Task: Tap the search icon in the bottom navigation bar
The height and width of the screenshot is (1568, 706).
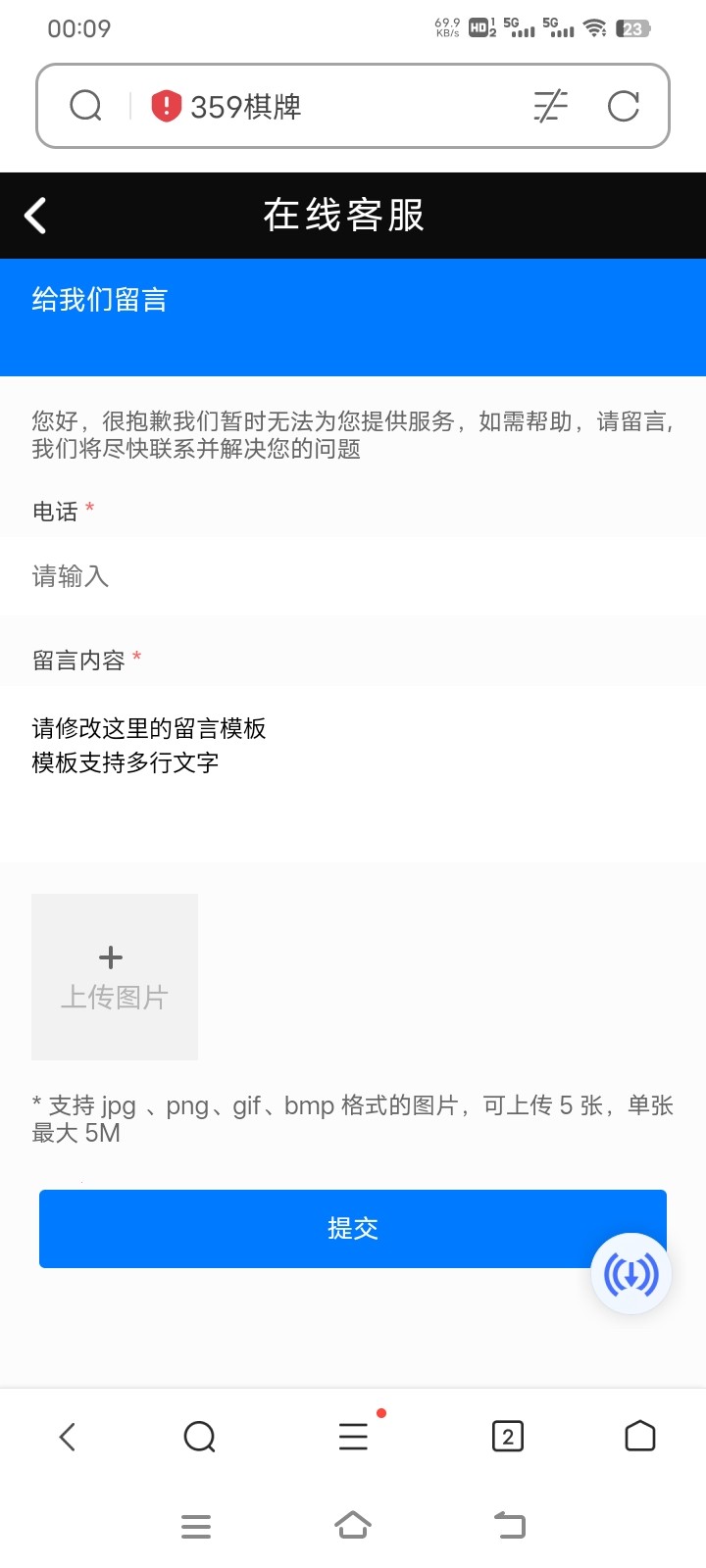Action: pos(199,1437)
